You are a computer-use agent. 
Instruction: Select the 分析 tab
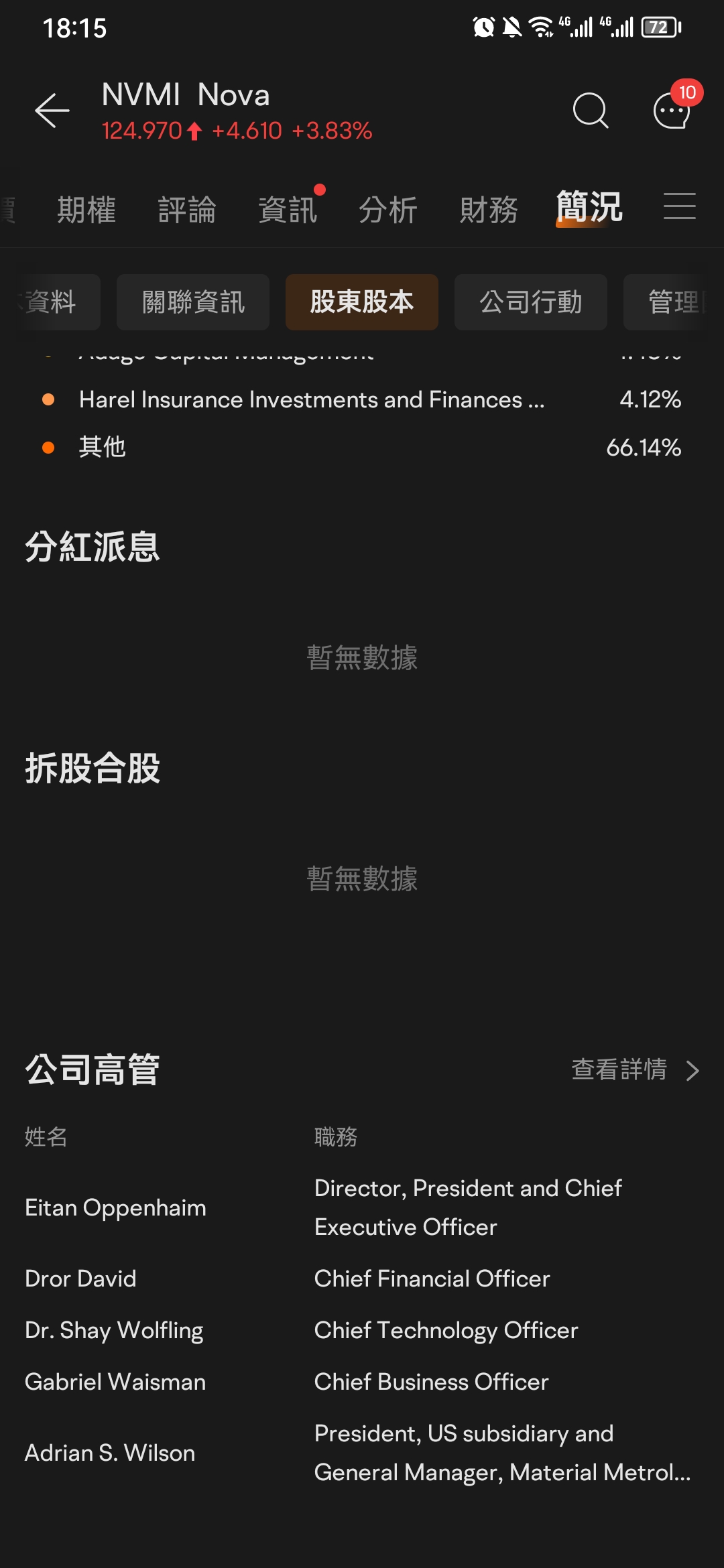388,210
